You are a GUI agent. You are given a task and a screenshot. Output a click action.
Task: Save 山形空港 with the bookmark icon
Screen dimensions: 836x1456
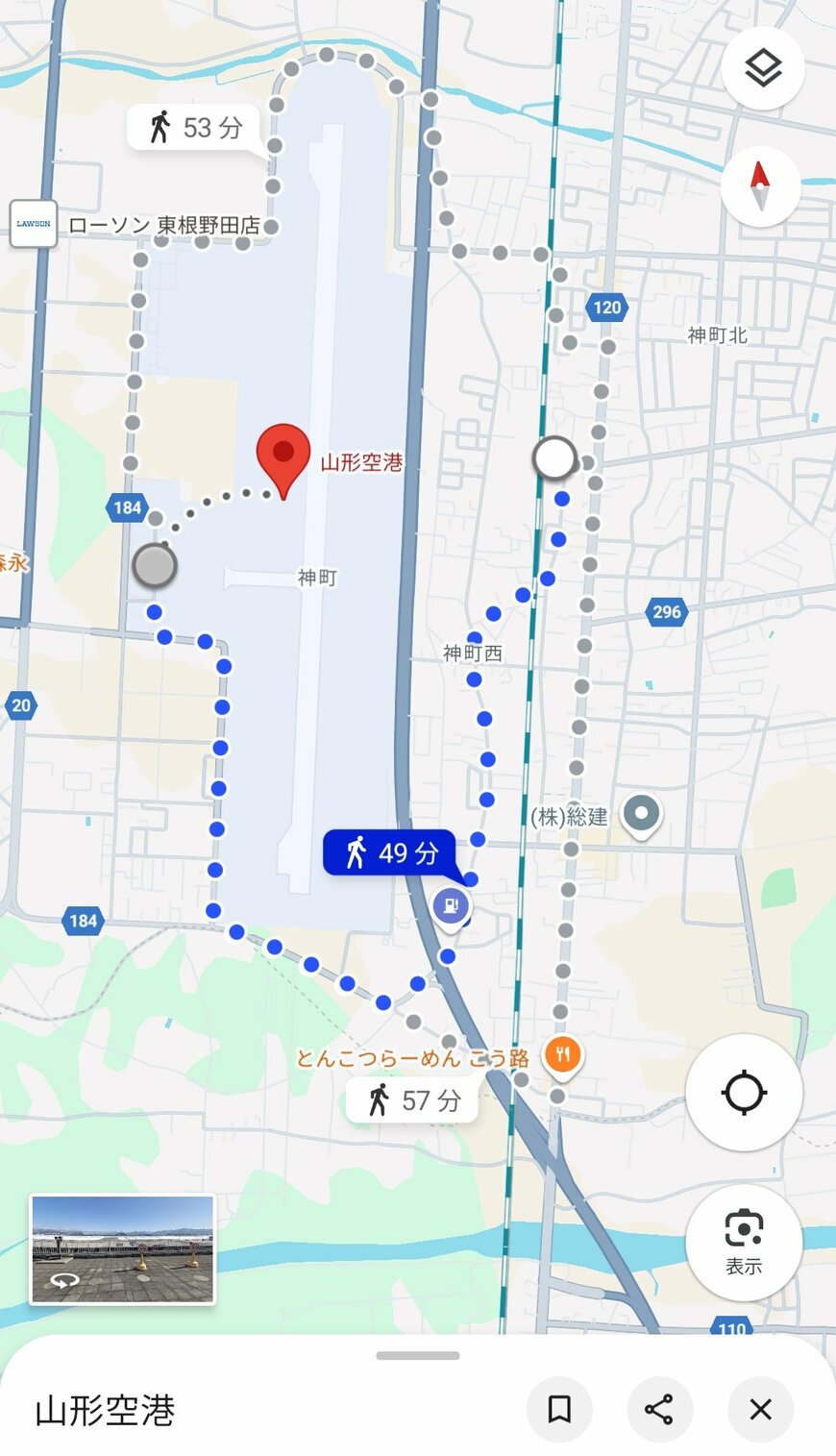pyautogui.click(x=559, y=1410)
